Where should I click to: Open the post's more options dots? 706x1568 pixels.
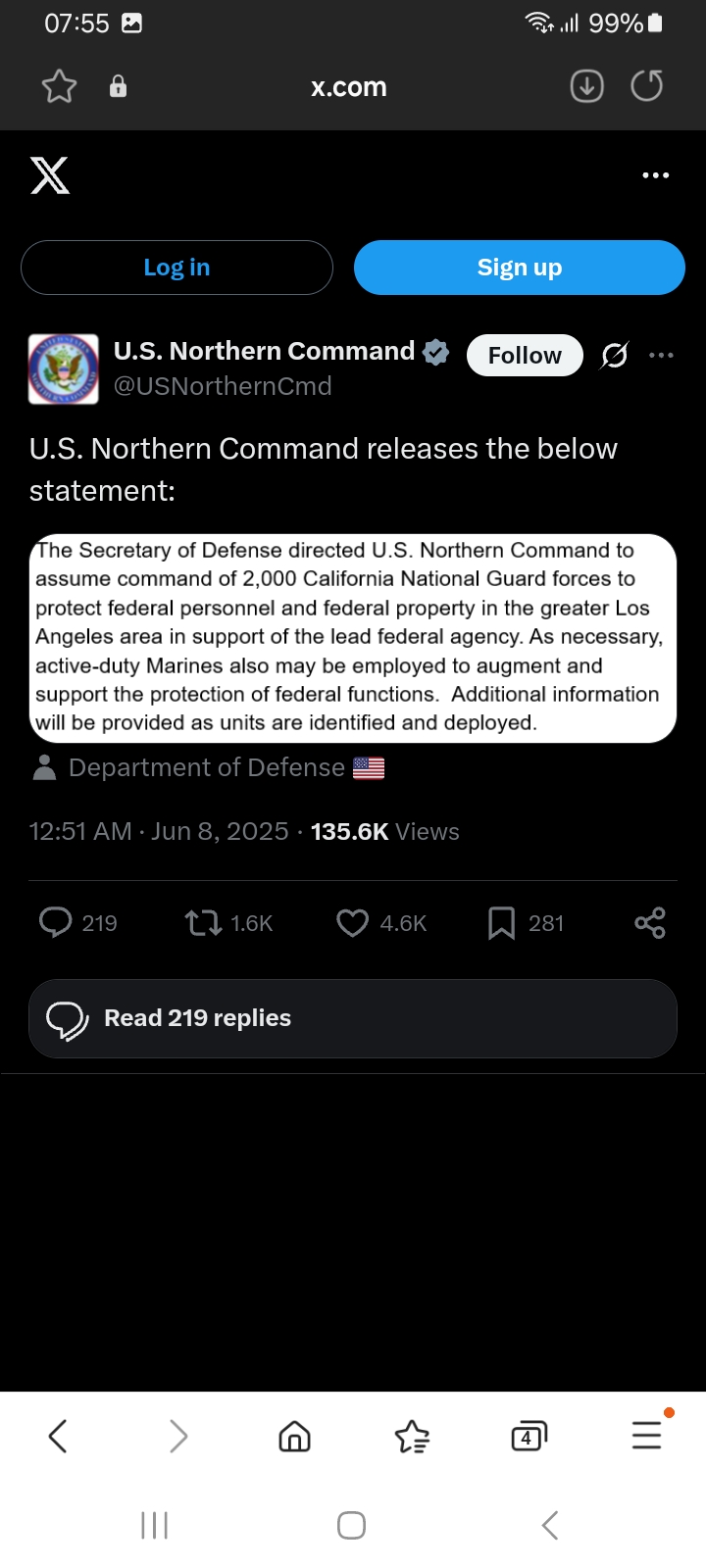[662, 355]
